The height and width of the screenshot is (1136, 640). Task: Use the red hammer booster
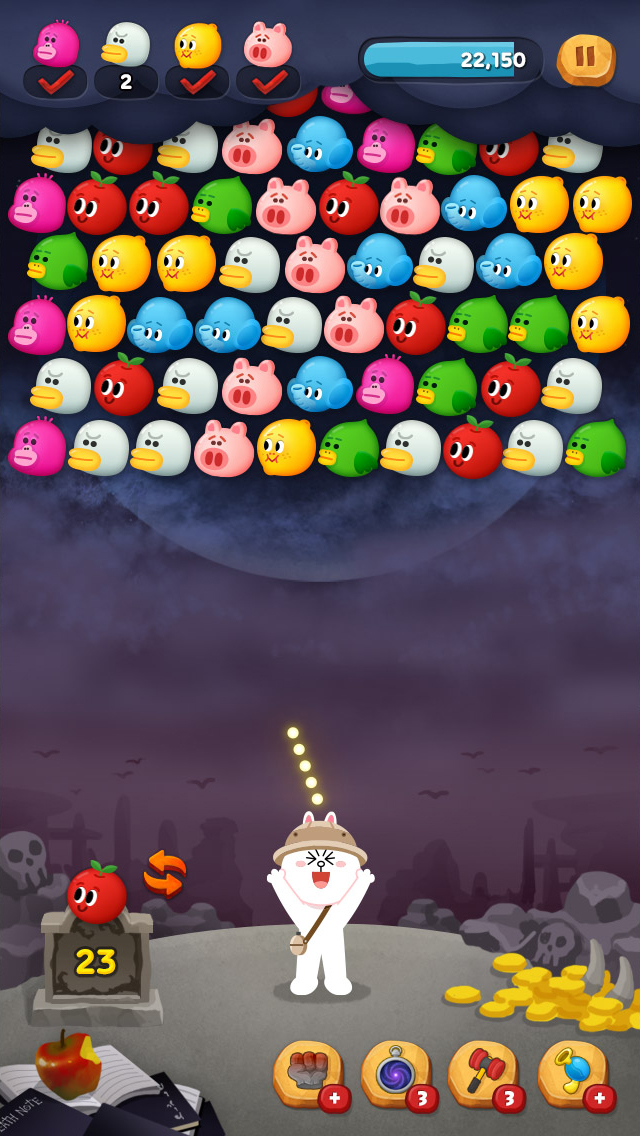[482, 1072]
